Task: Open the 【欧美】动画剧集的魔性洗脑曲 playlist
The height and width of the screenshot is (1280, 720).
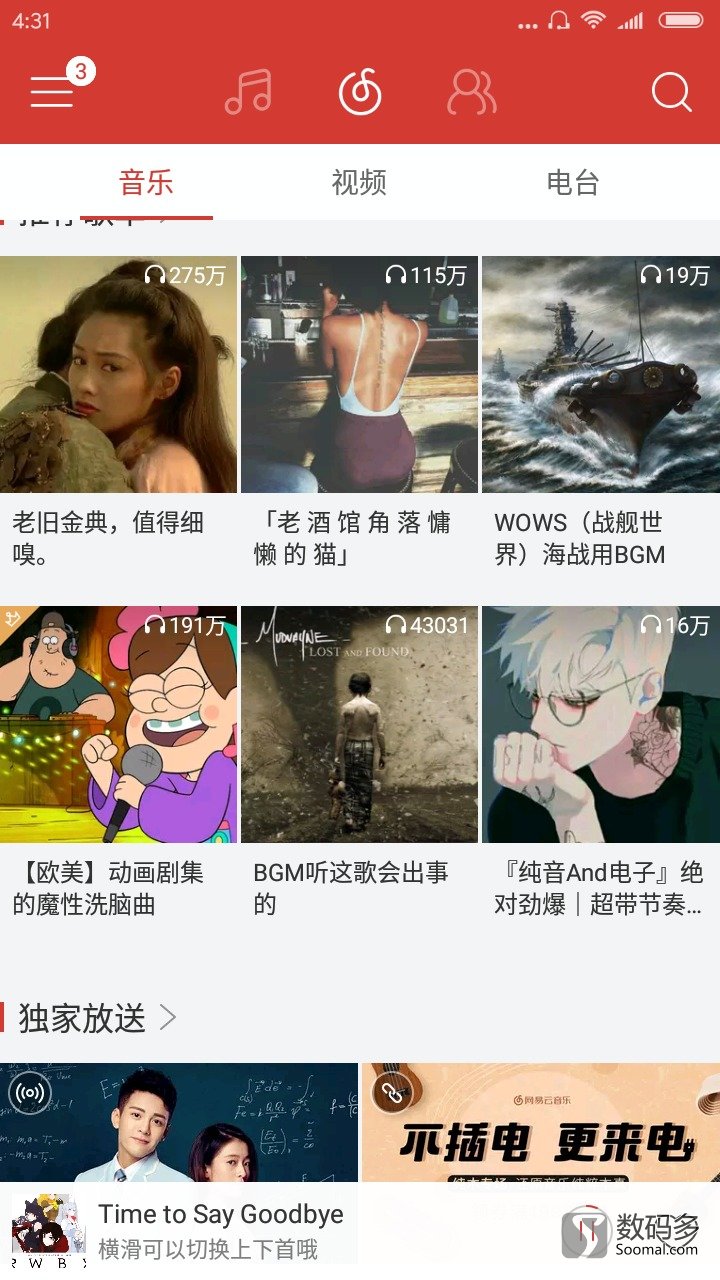Action: click(x=118, y=890)
